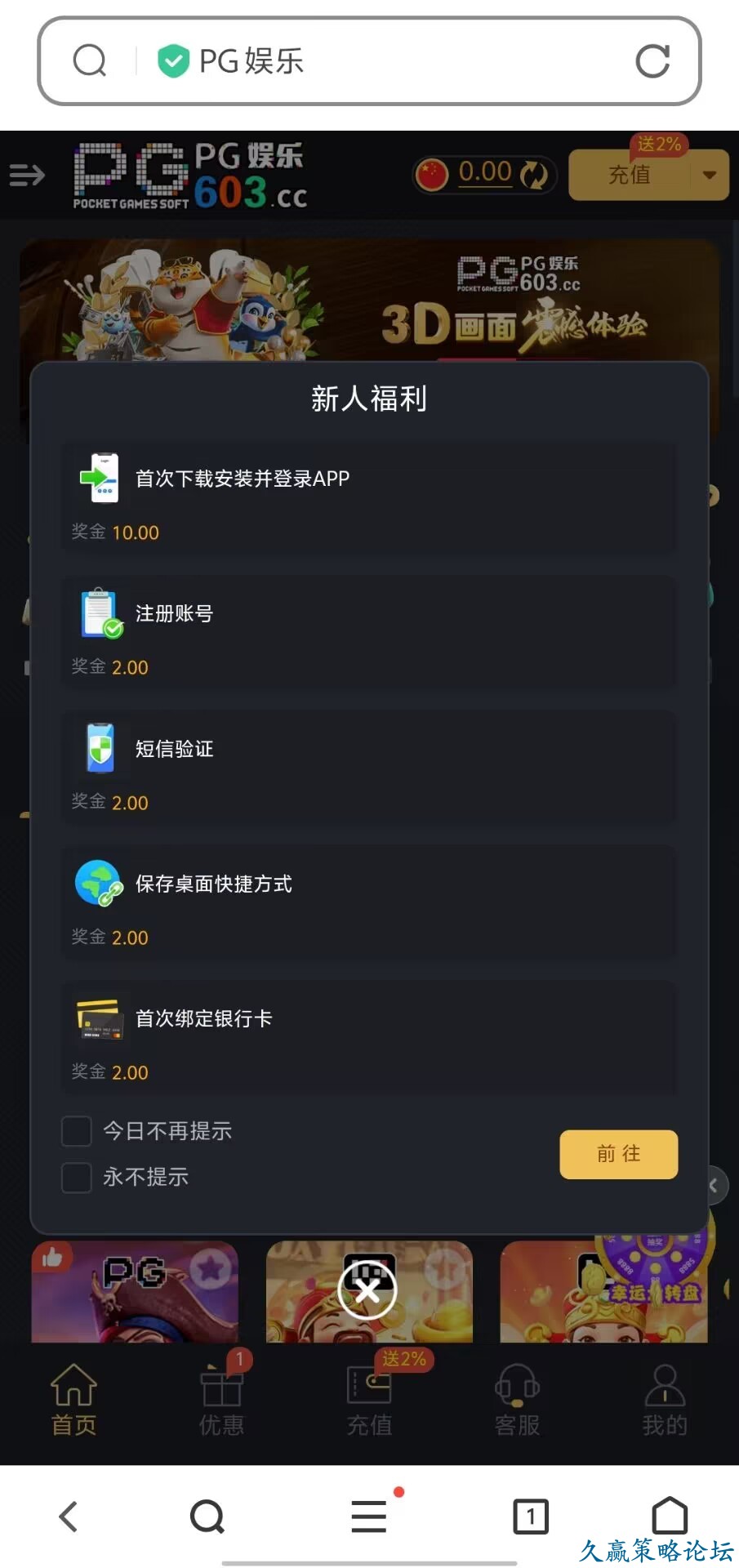The image size is (739, 1568).
Task: Go back with the browser back arrow
Action: pyautogui.click(x=69, y=1516)
